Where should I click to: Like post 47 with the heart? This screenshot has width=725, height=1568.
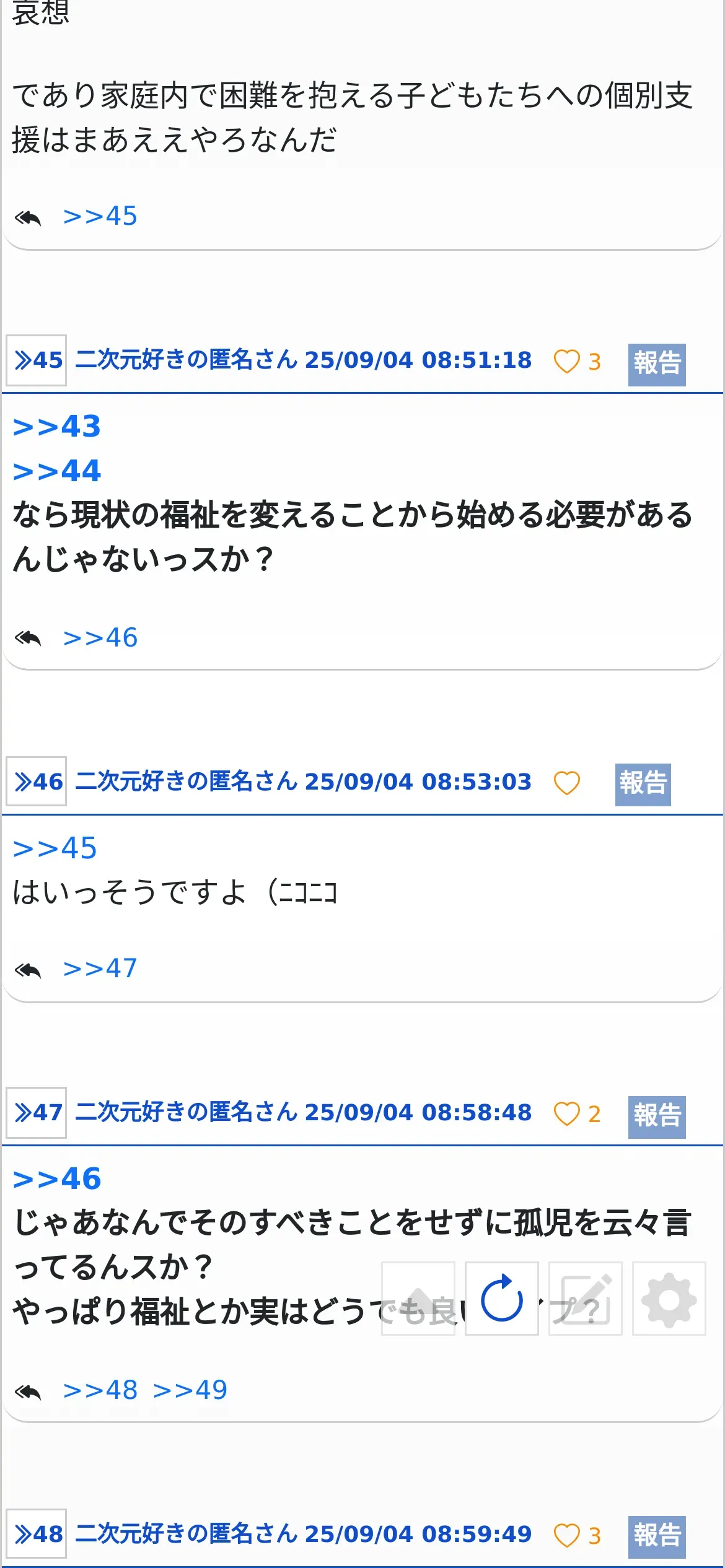click(x=566, y=1114)
